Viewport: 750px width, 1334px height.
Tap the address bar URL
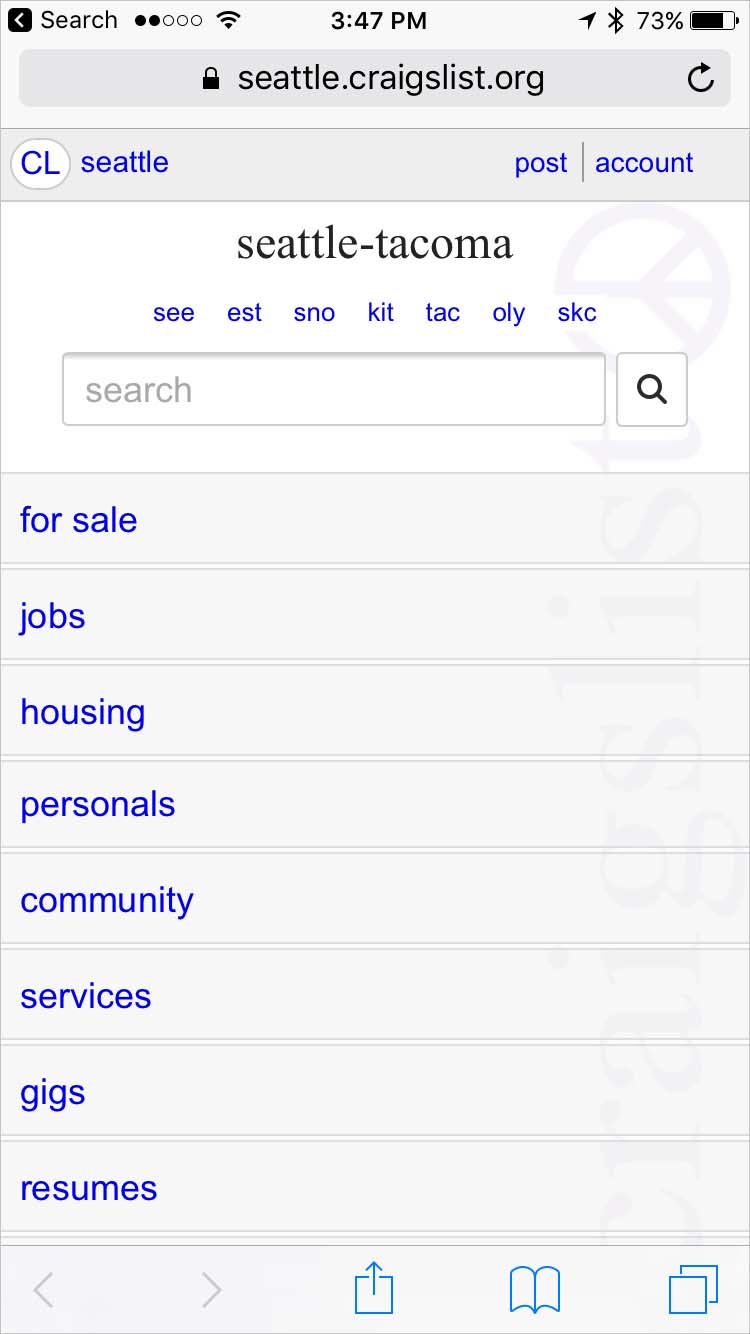pos(391,78)
